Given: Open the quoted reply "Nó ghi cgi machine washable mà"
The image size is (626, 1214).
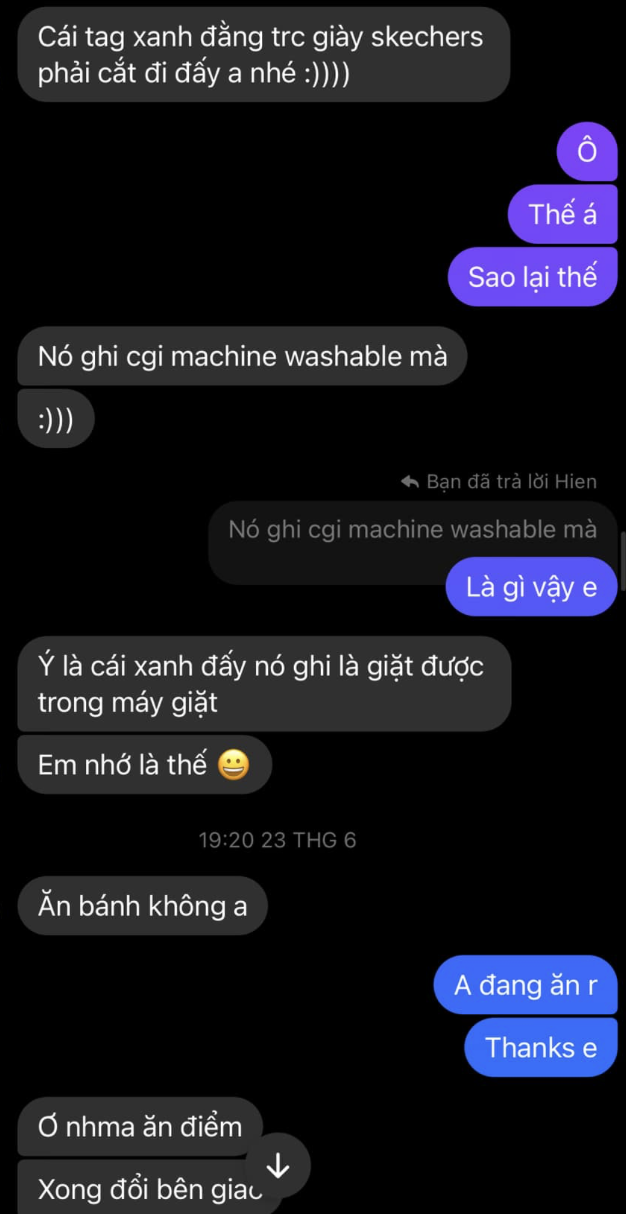Looking at the screenshot, I should tap(412, 530).
